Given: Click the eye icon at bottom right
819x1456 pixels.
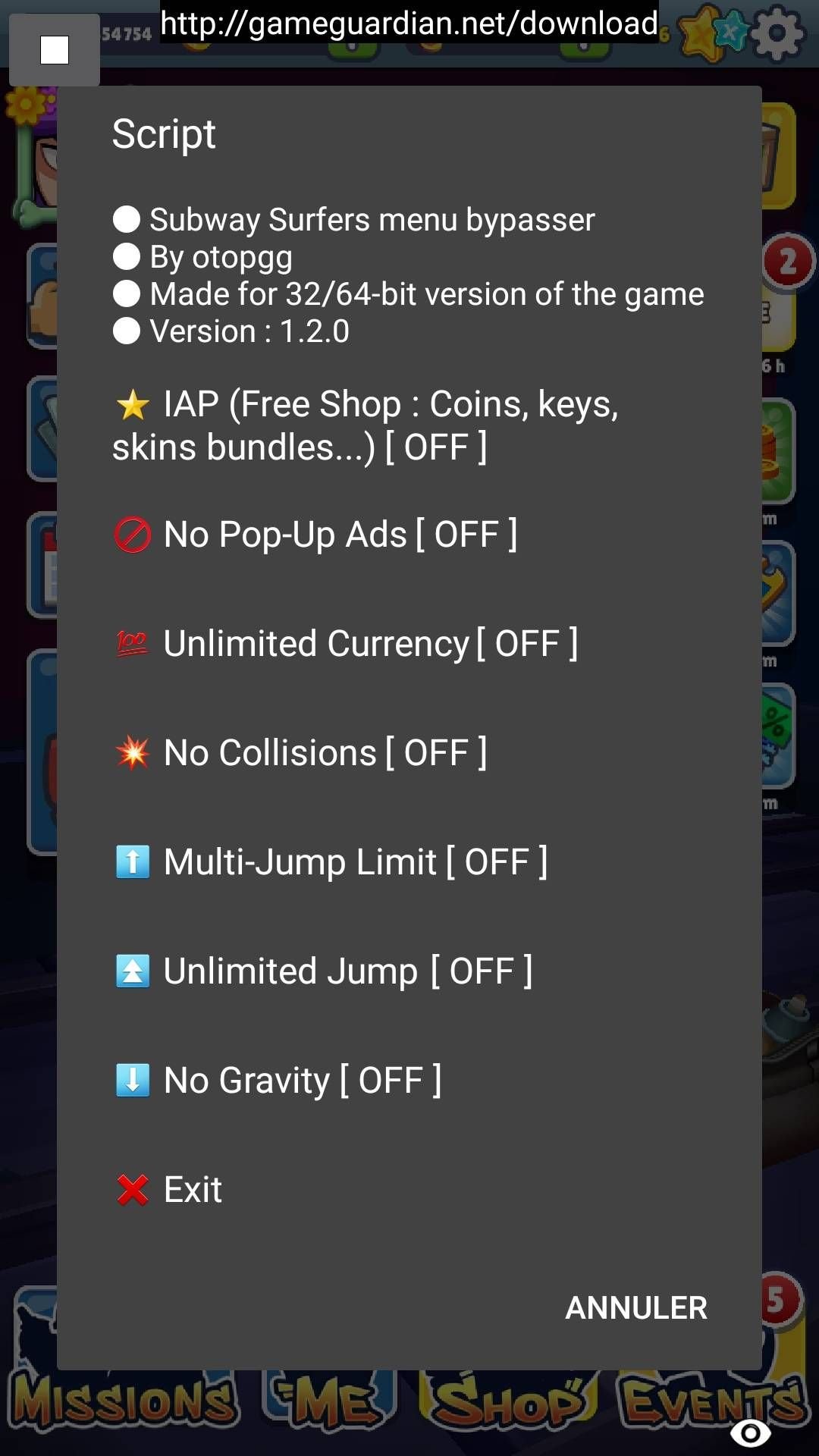Looking at the screenshot, I should pos(752,1432).
